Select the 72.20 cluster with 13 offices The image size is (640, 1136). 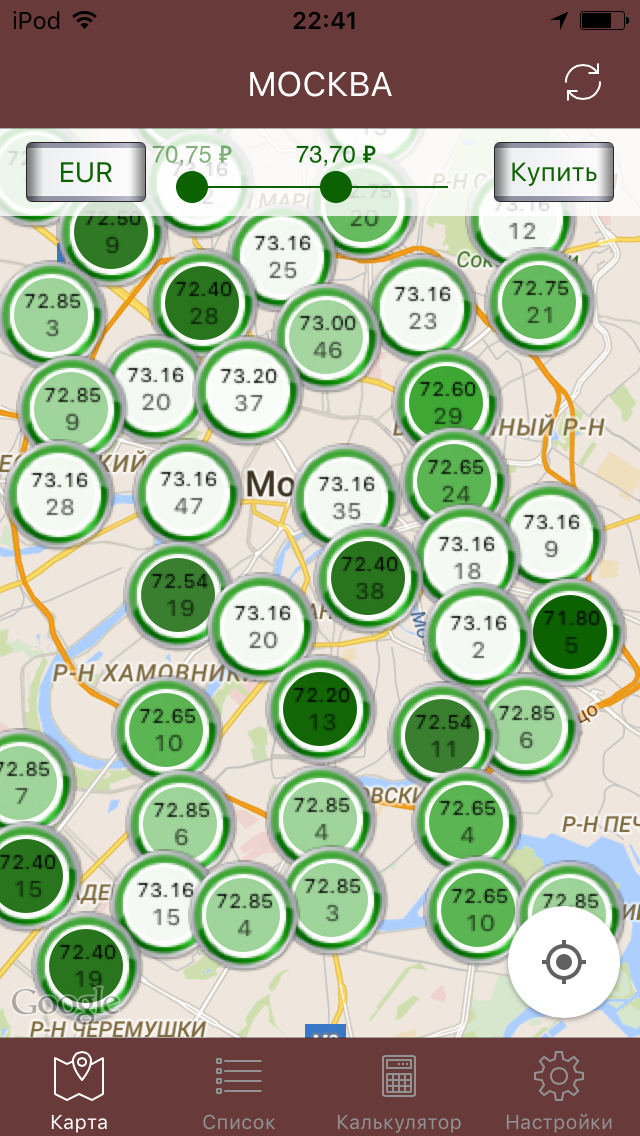322,708
